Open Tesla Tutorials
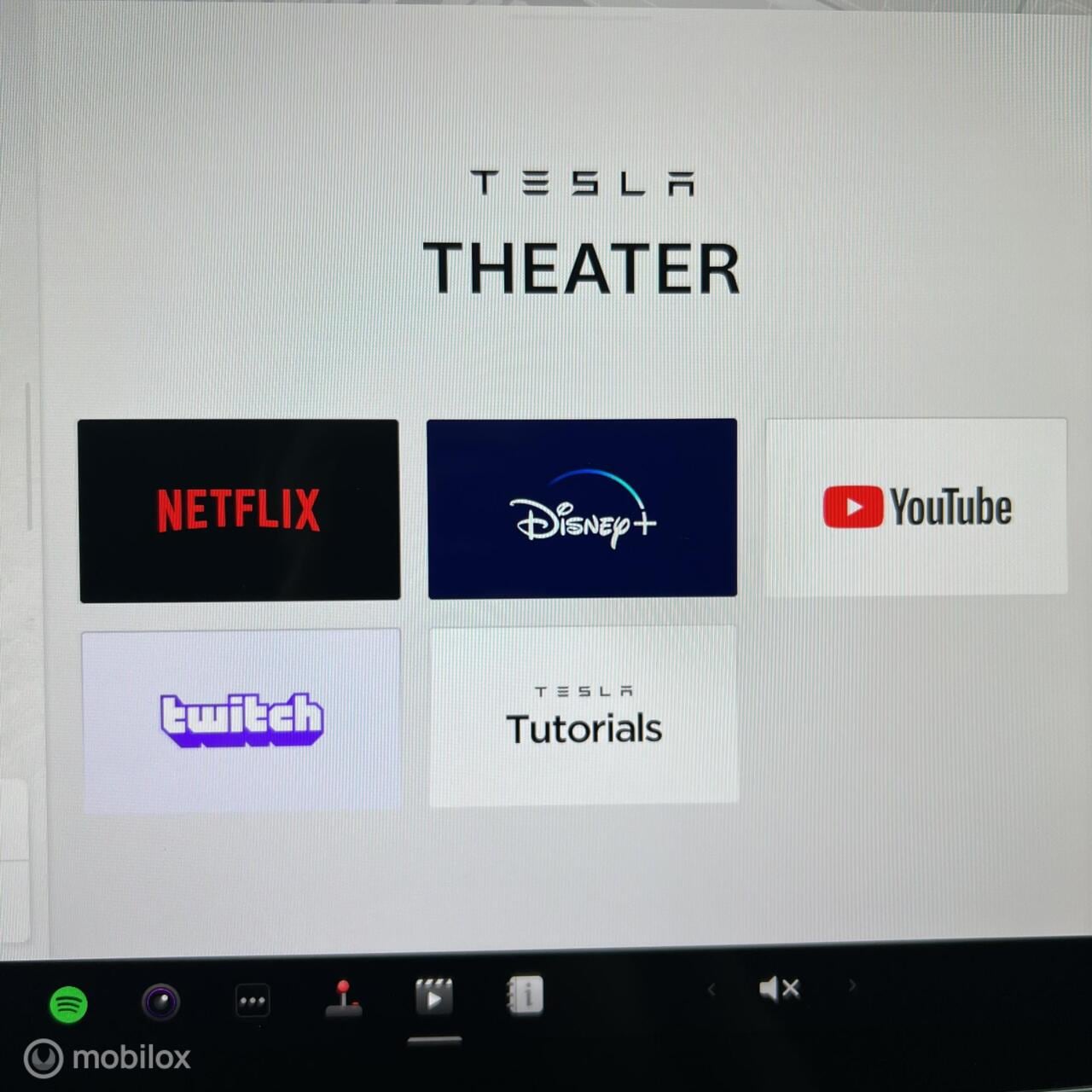Image resolution: width=1092 pixels, height=1092 pixels. click(x=584, y=716)
